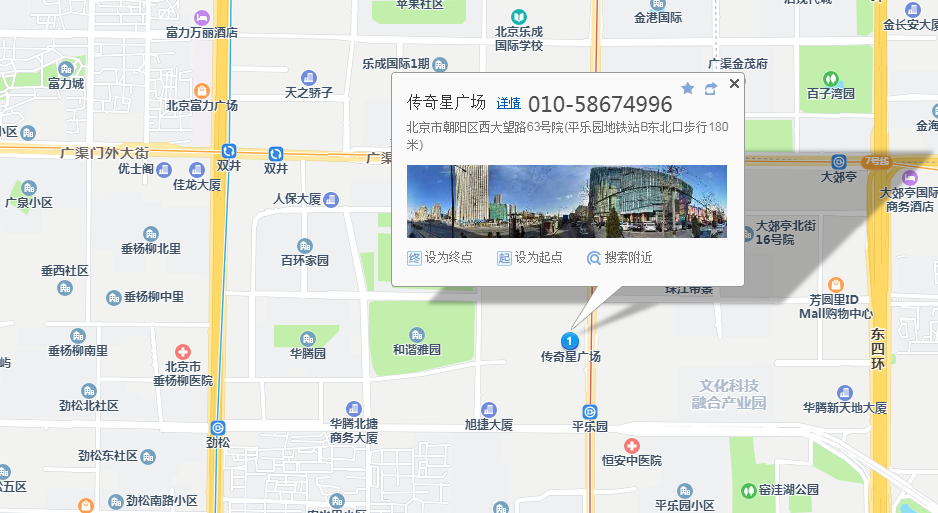Close the 传奇星广场 info popup
Image resolution: width=938 pixels, height=513 pixels.
734,84
